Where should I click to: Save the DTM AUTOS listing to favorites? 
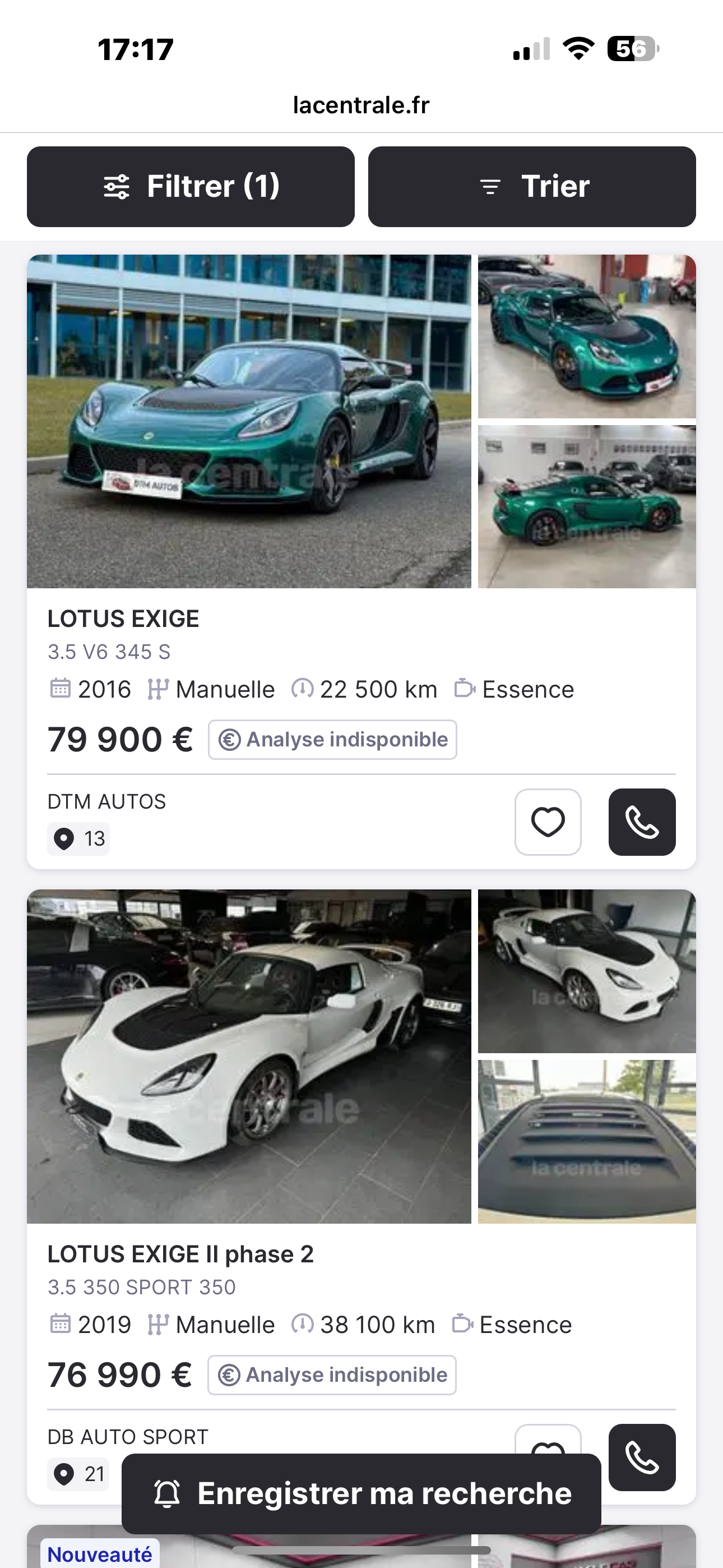click(x=548, y=822)
